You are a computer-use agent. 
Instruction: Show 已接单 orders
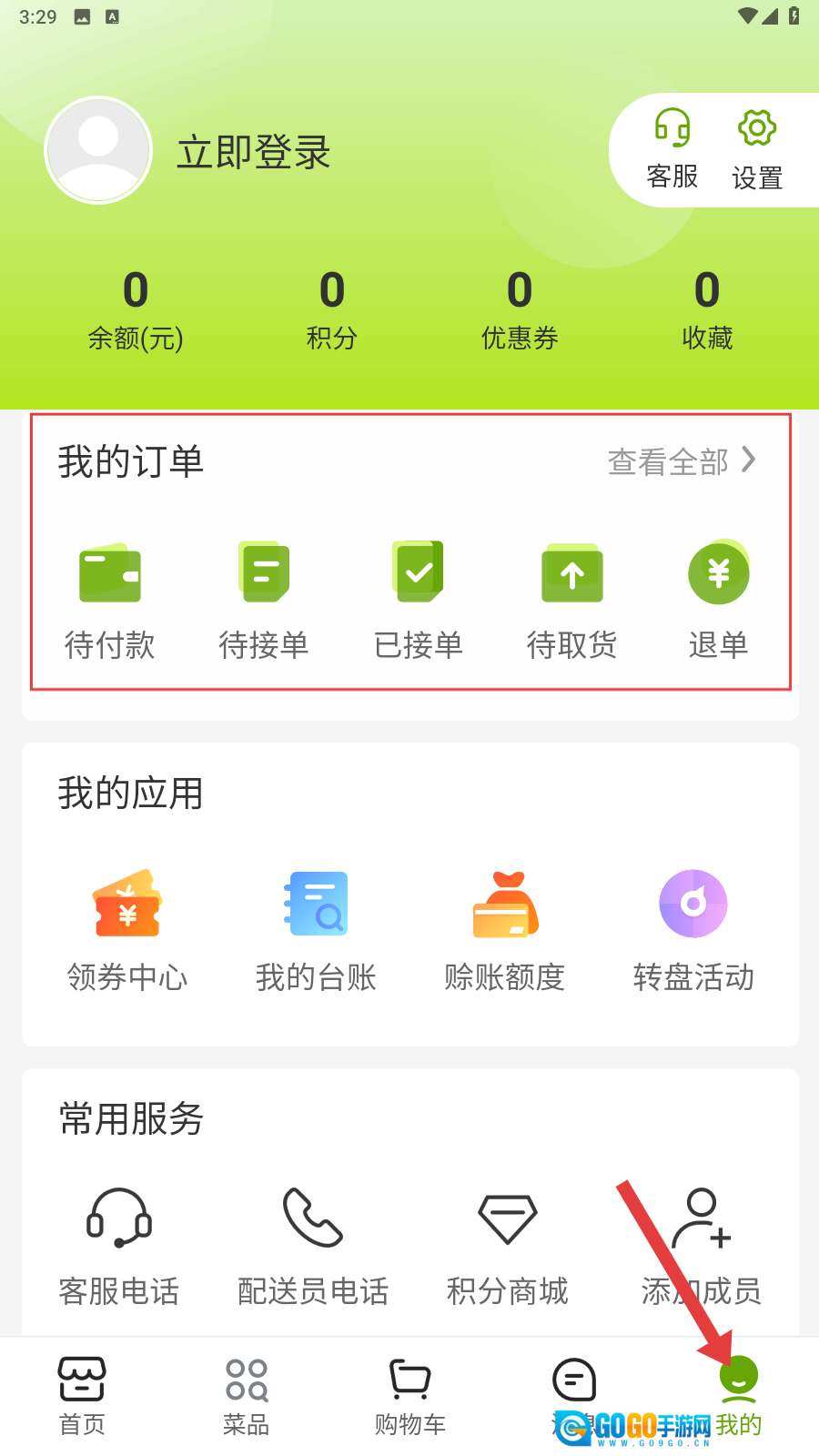(x=419, y=598)
